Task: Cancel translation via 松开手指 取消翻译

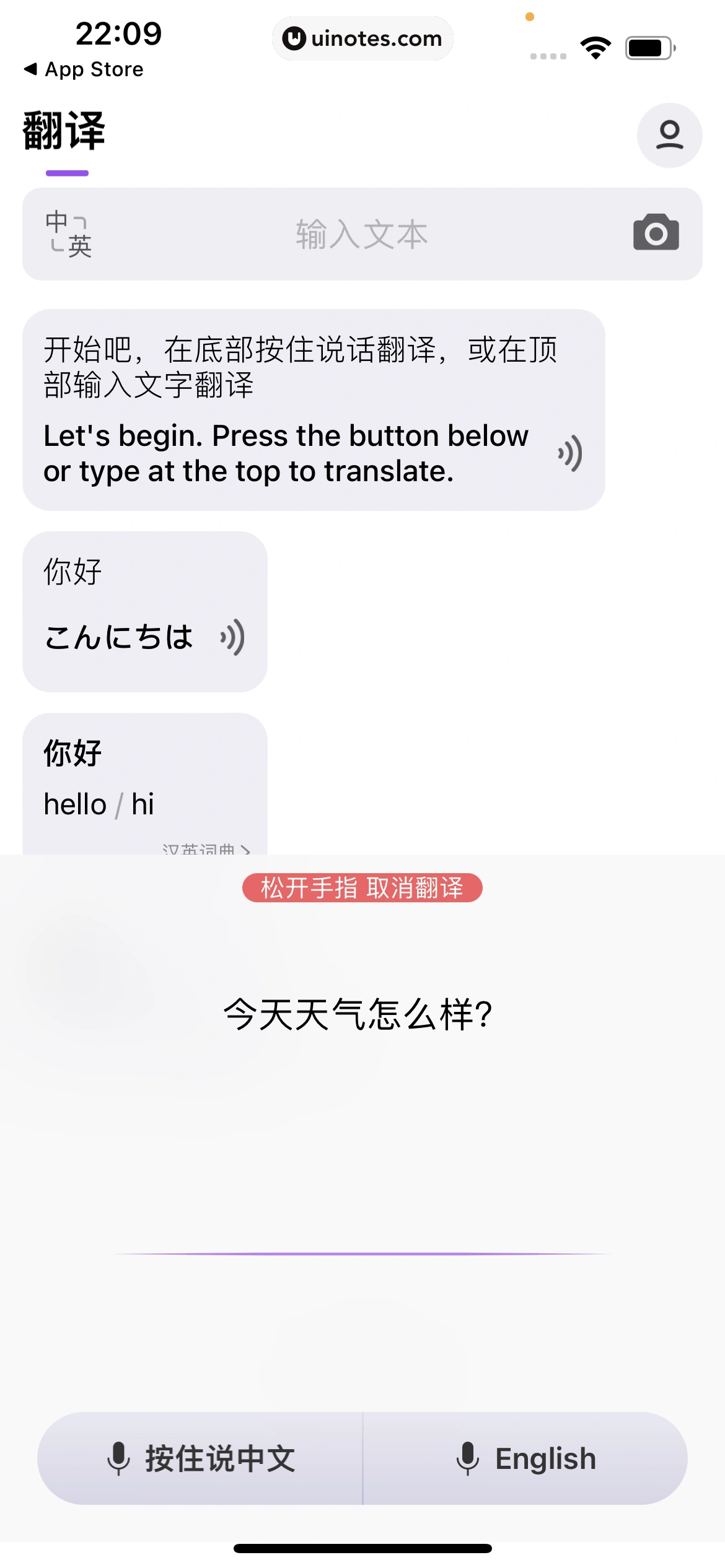Action: [362, 887]
